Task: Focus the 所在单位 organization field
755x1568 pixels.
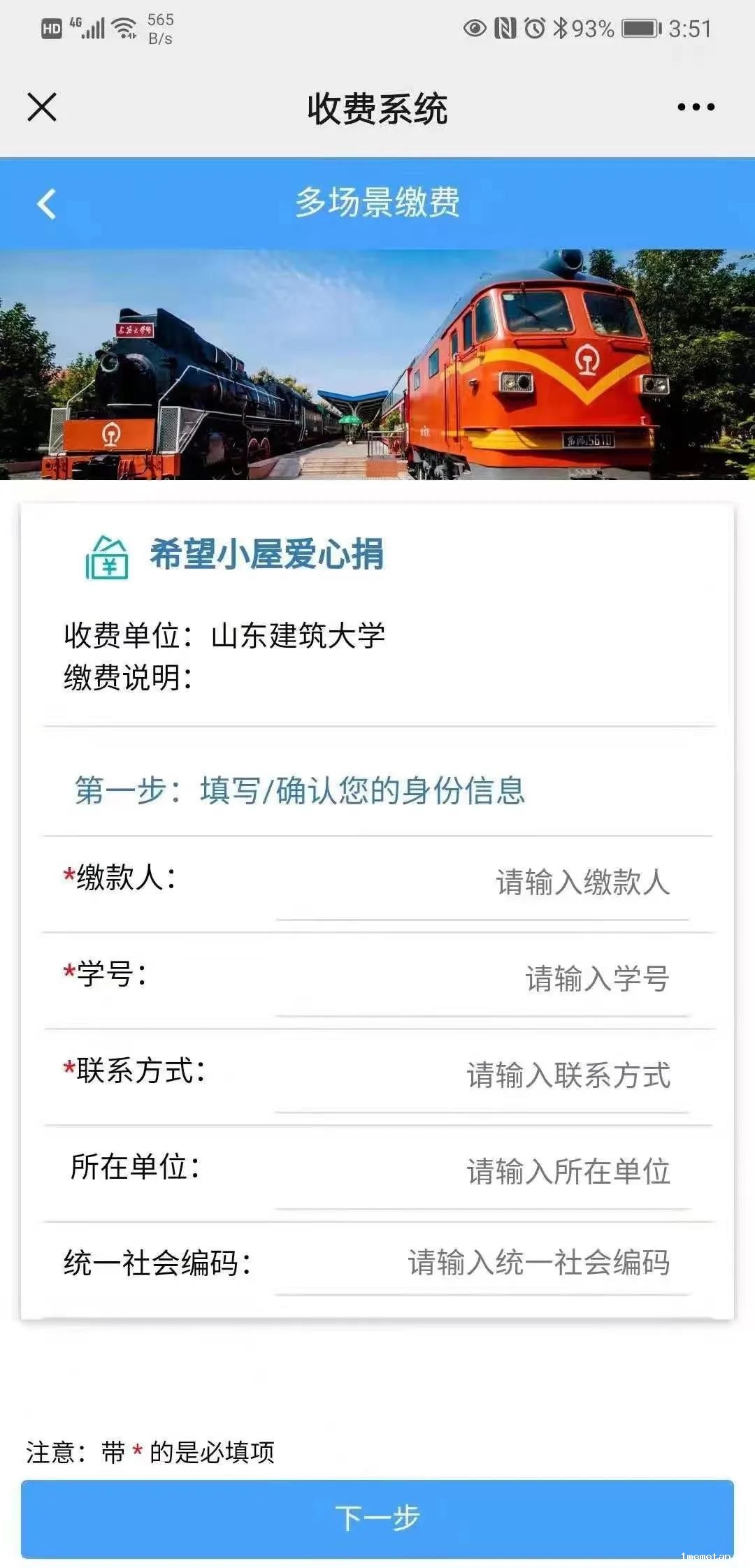Action: [482, 1172]
